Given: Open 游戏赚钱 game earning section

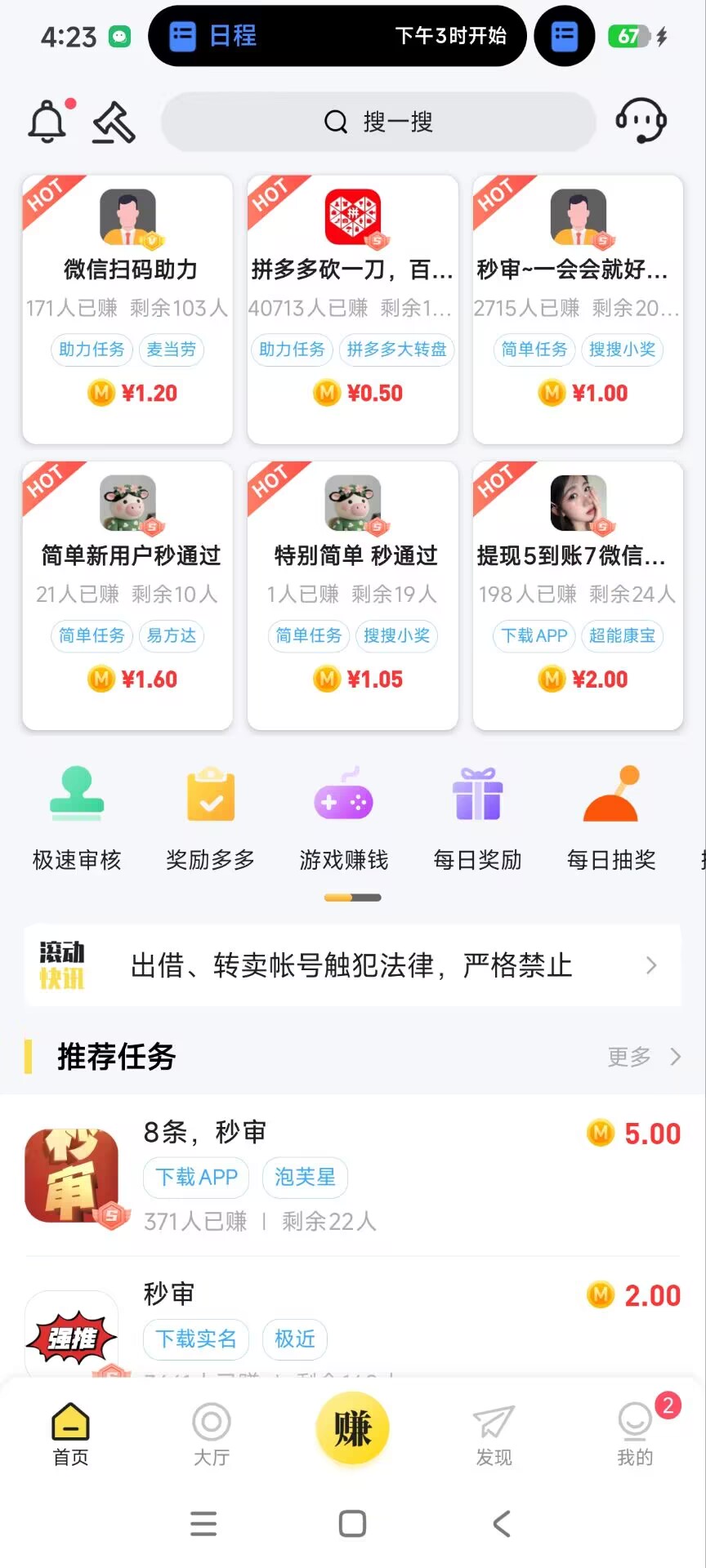Looking at the screenshot, I should tap(343, 817).
